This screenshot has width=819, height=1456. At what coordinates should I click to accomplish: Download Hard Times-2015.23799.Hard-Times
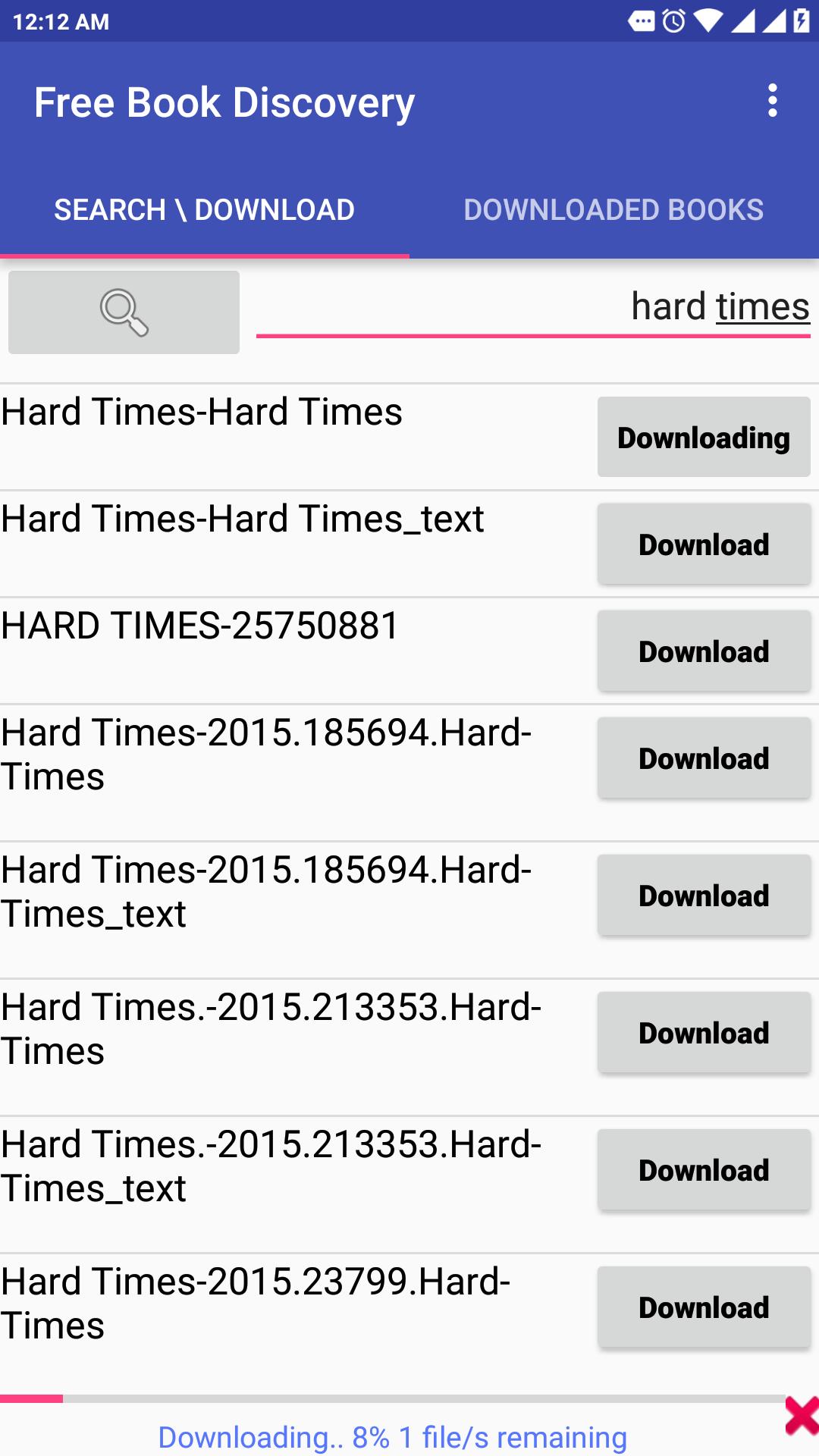pos(704,1307)
